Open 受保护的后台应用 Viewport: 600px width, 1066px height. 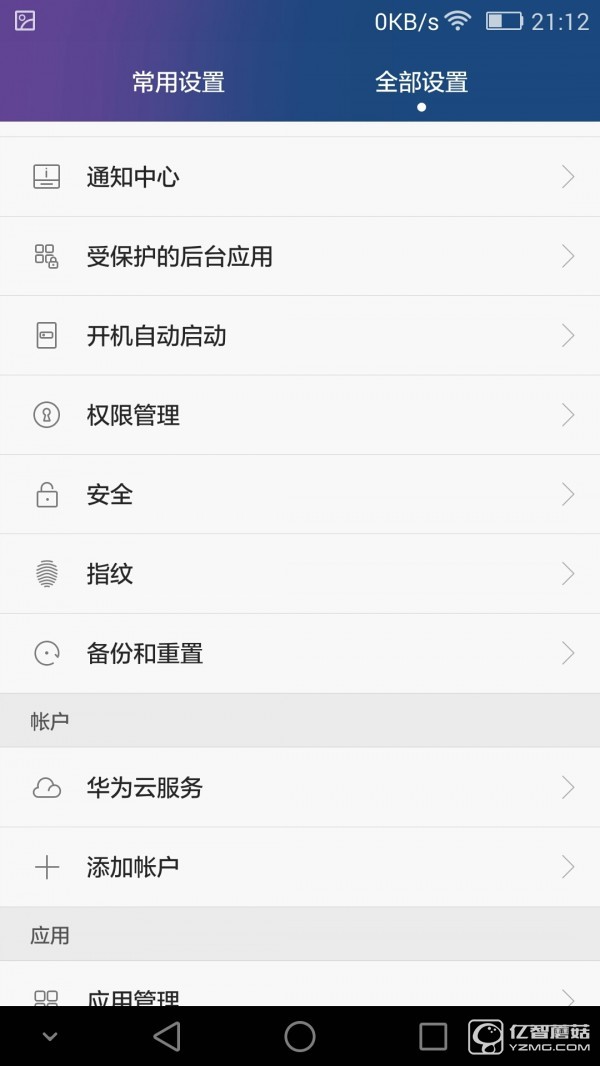(x=300, y=257)
